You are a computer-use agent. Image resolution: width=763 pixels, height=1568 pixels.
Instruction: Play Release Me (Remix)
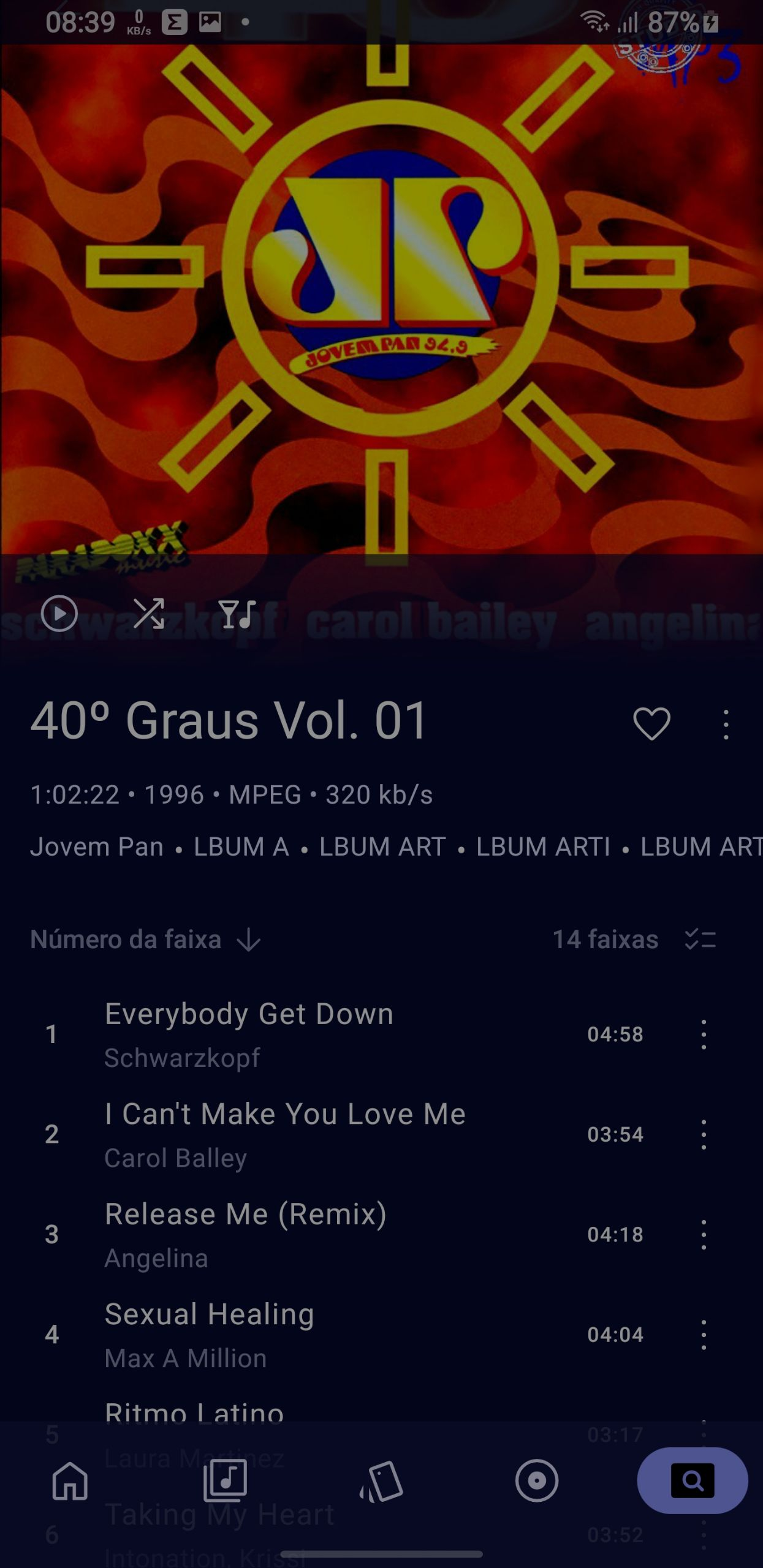[x=343, y=1235]
